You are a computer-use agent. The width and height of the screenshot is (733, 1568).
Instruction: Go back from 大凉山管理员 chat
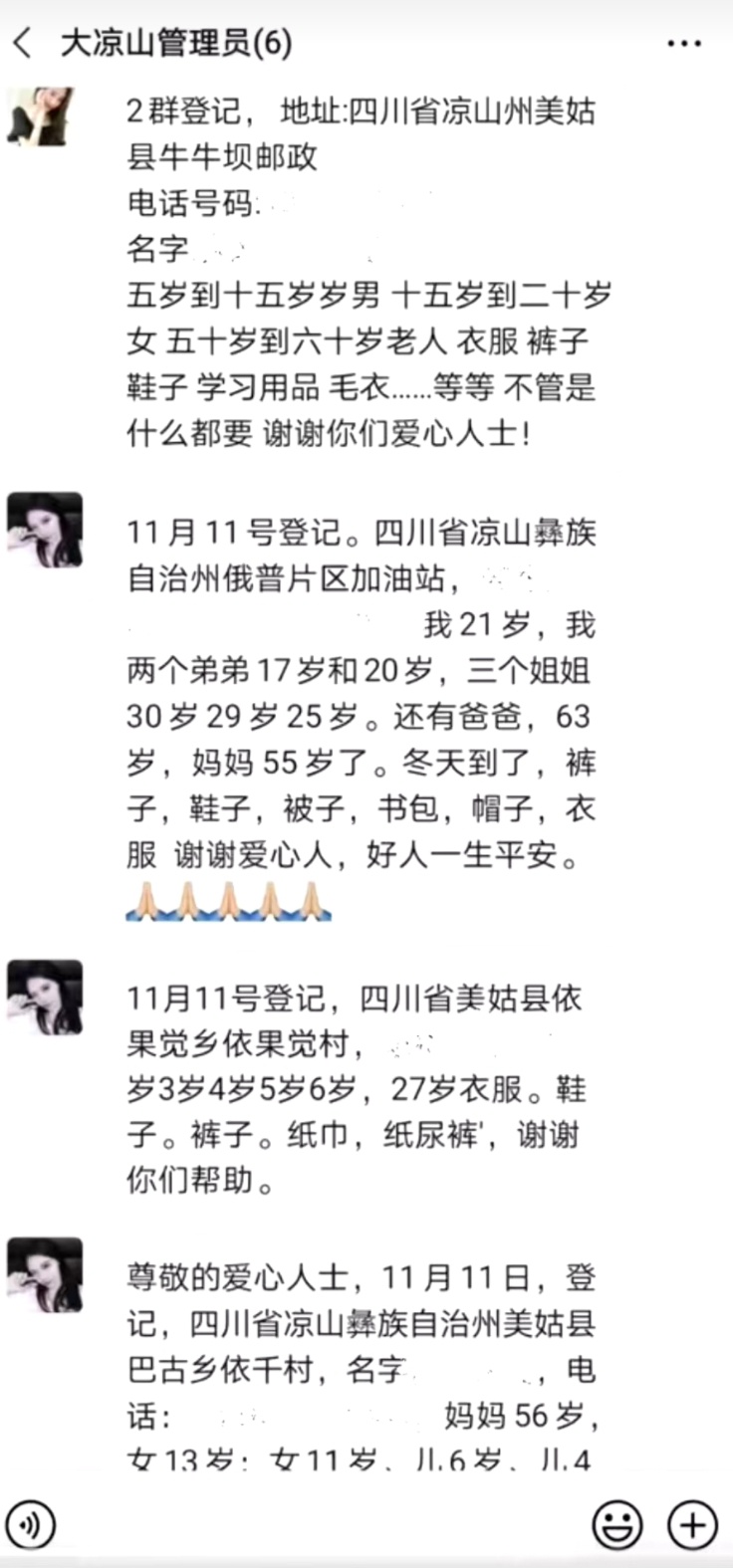[x=23, y=44]
